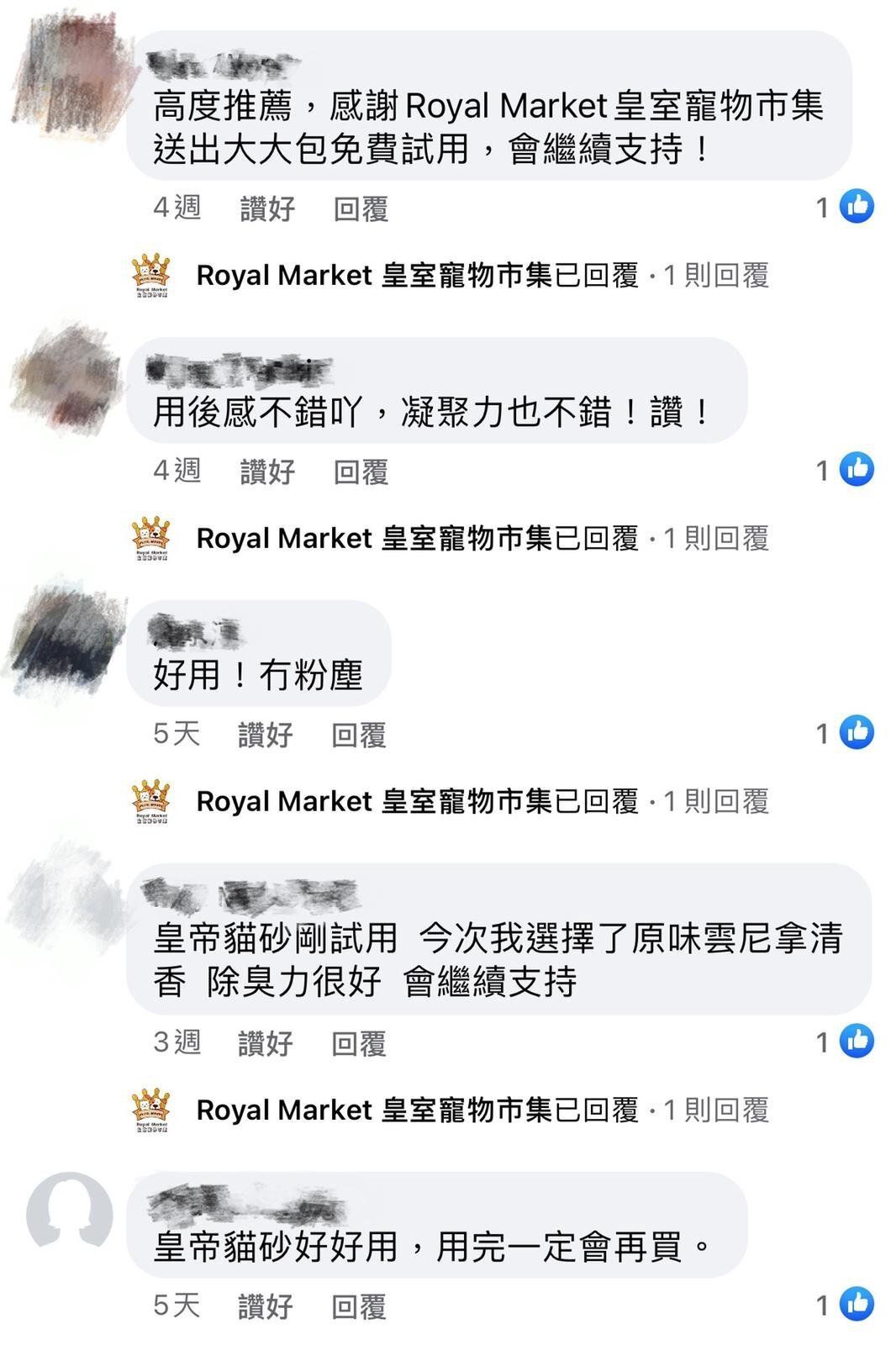The height and width of the screenshot is (1345, 896).
Task: Reply to the 皇帝貓砂好好用 comment
Action: coord(358,1306)
